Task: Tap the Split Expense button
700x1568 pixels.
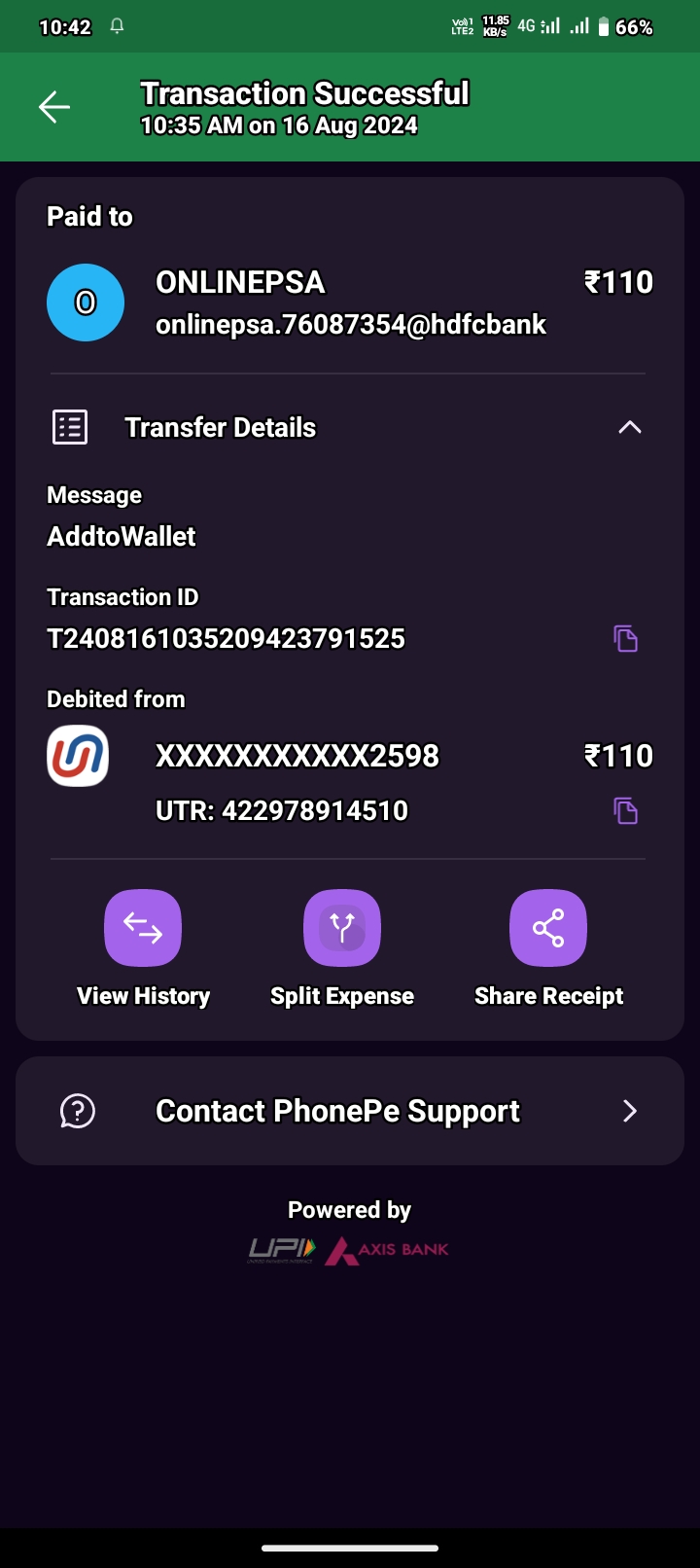Action: 342,929
